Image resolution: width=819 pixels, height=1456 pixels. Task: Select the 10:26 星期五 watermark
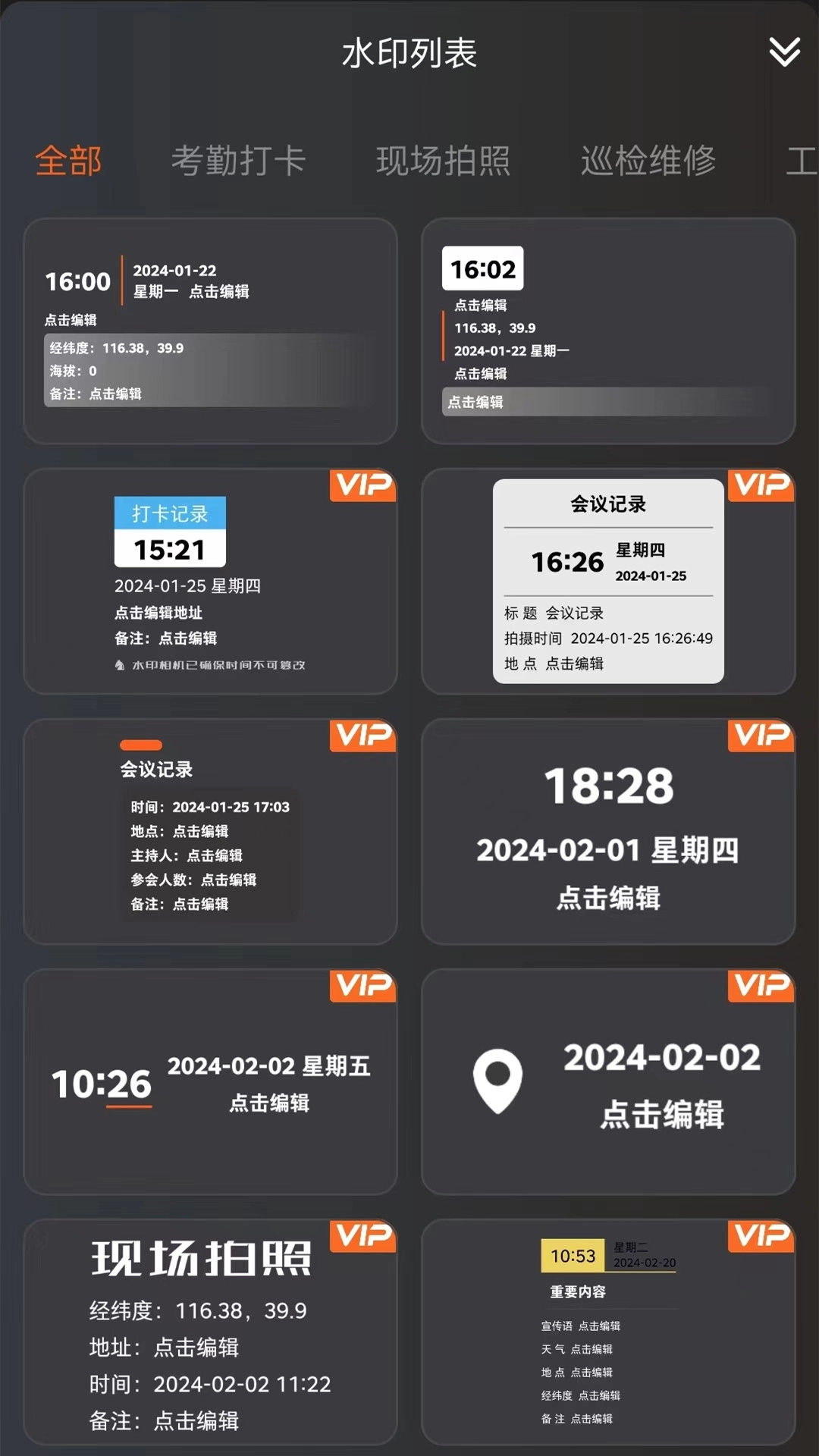[210, 1082]
